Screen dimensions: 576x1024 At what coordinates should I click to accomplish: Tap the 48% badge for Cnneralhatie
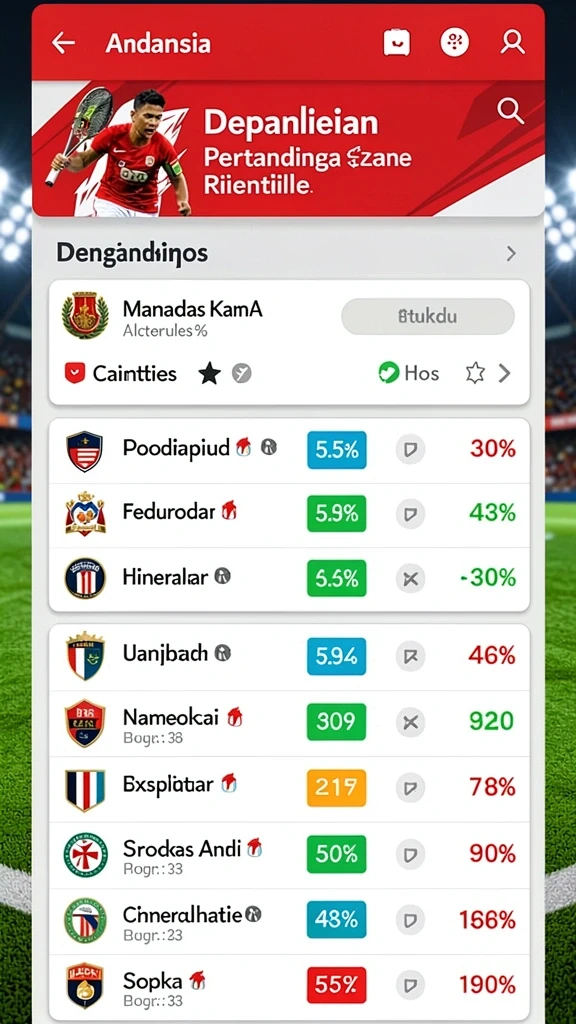pyautogui.click(x=336, y=920)
